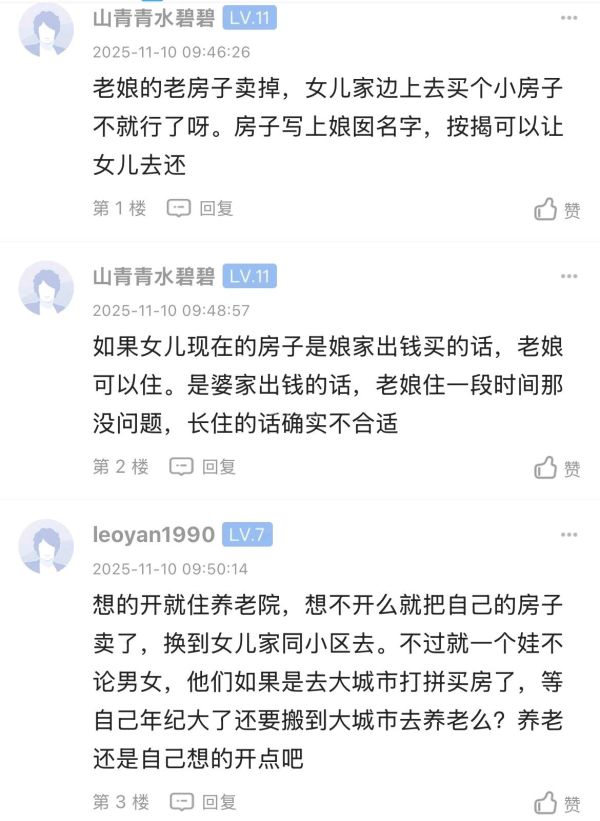600x821 pixels.
Task: Reply to the 第2楼 comment
Action: pos(202,466)
